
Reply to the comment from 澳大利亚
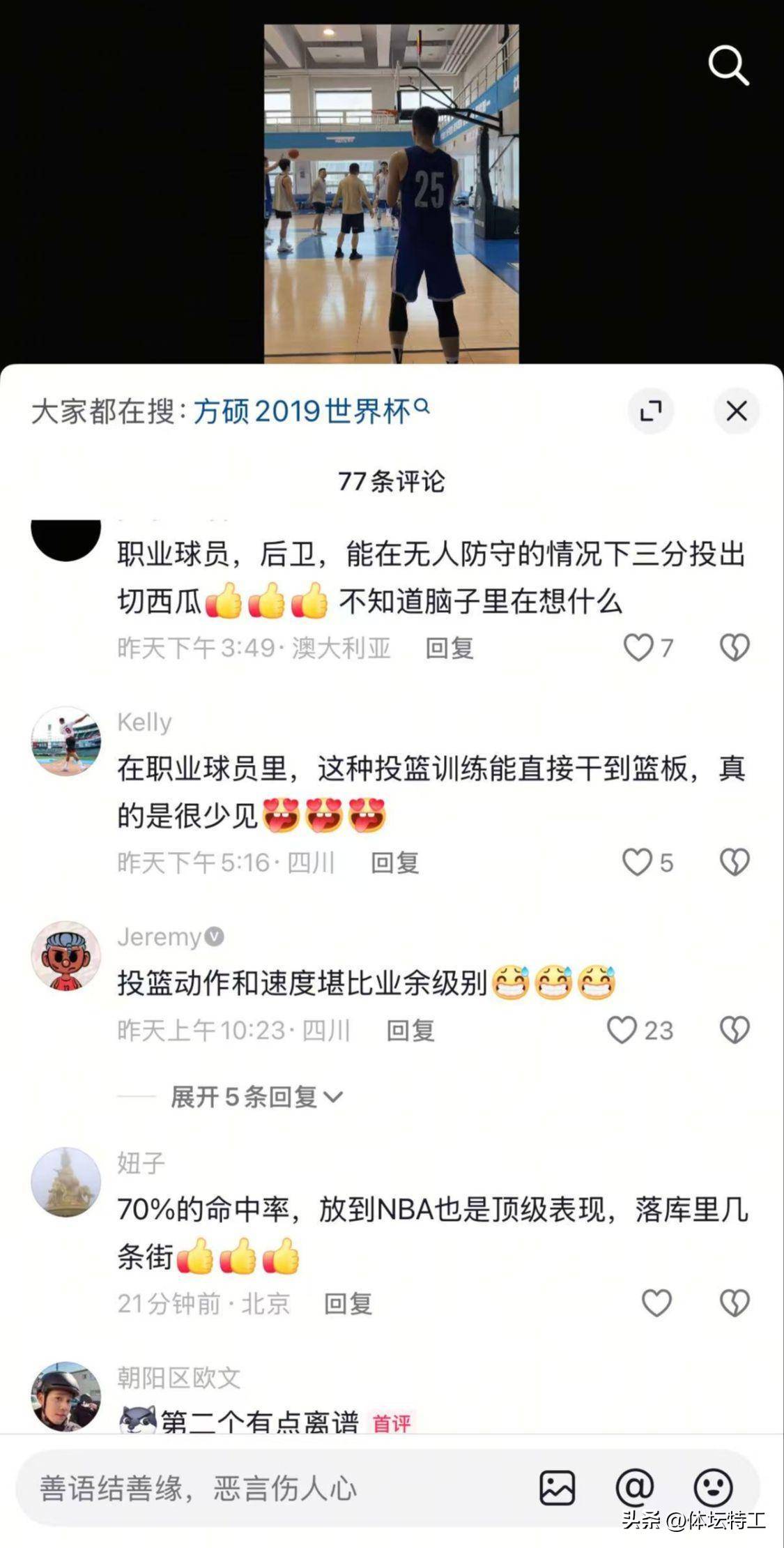tap(449, 648)
